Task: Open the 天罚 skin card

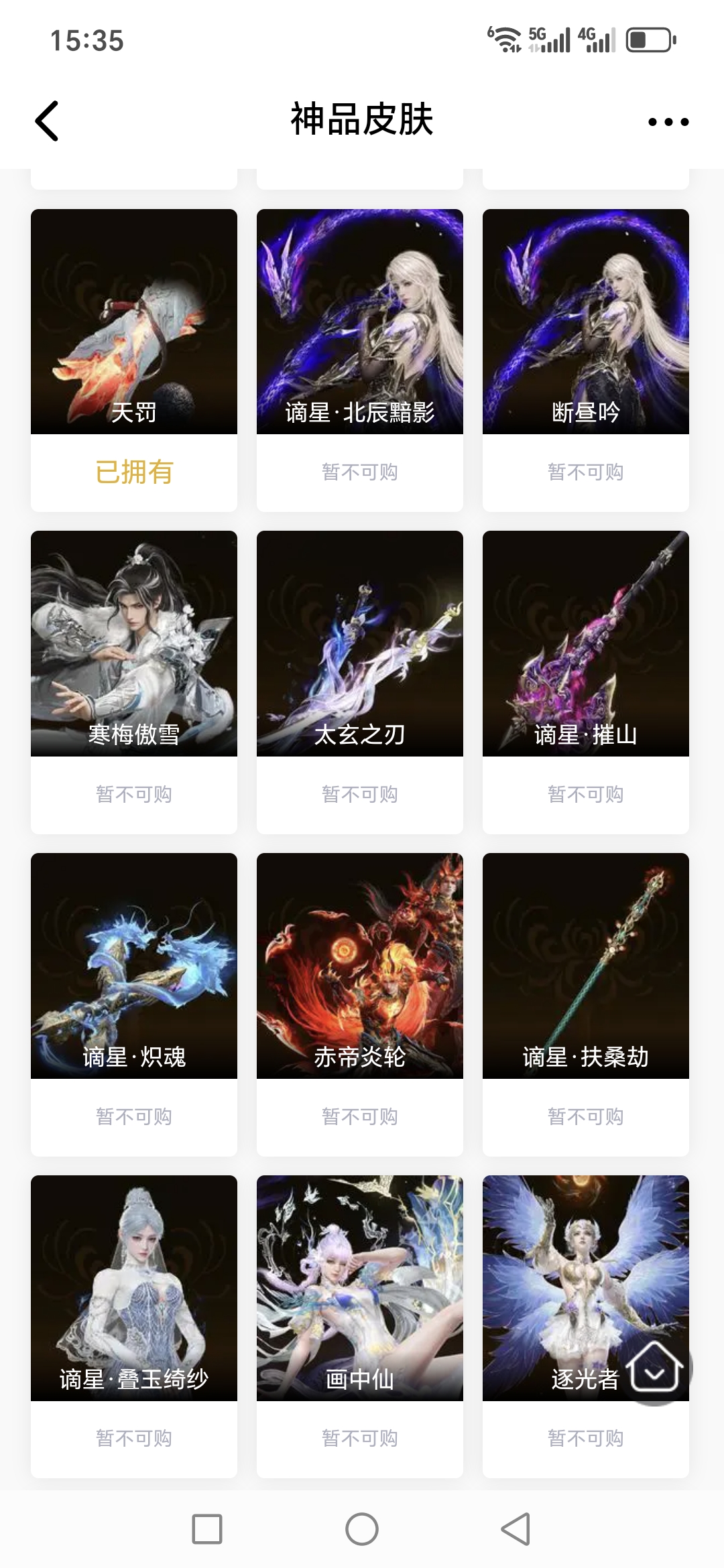Action: (134, 322)
